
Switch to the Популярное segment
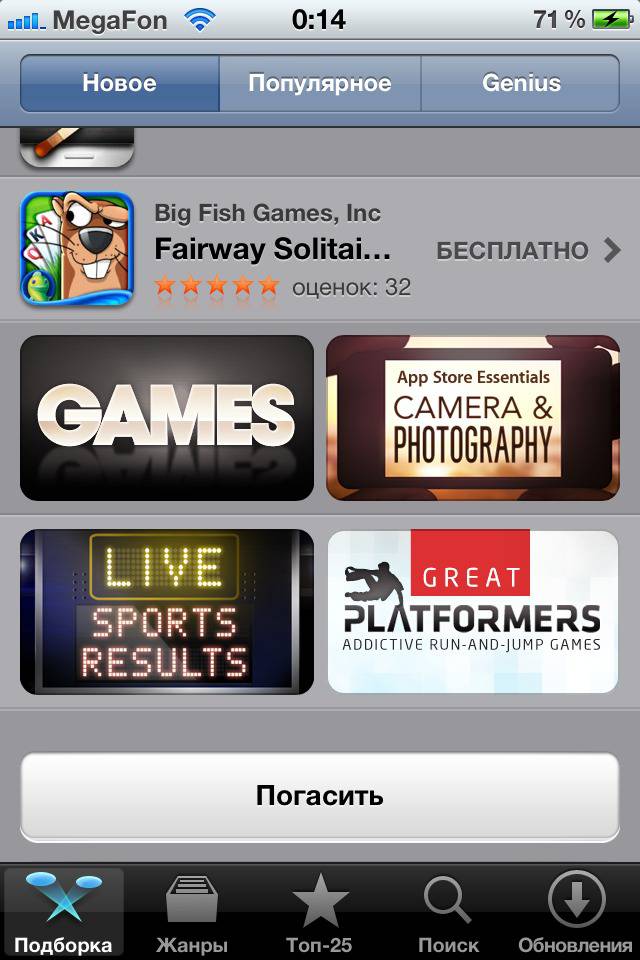coord(320,83)
